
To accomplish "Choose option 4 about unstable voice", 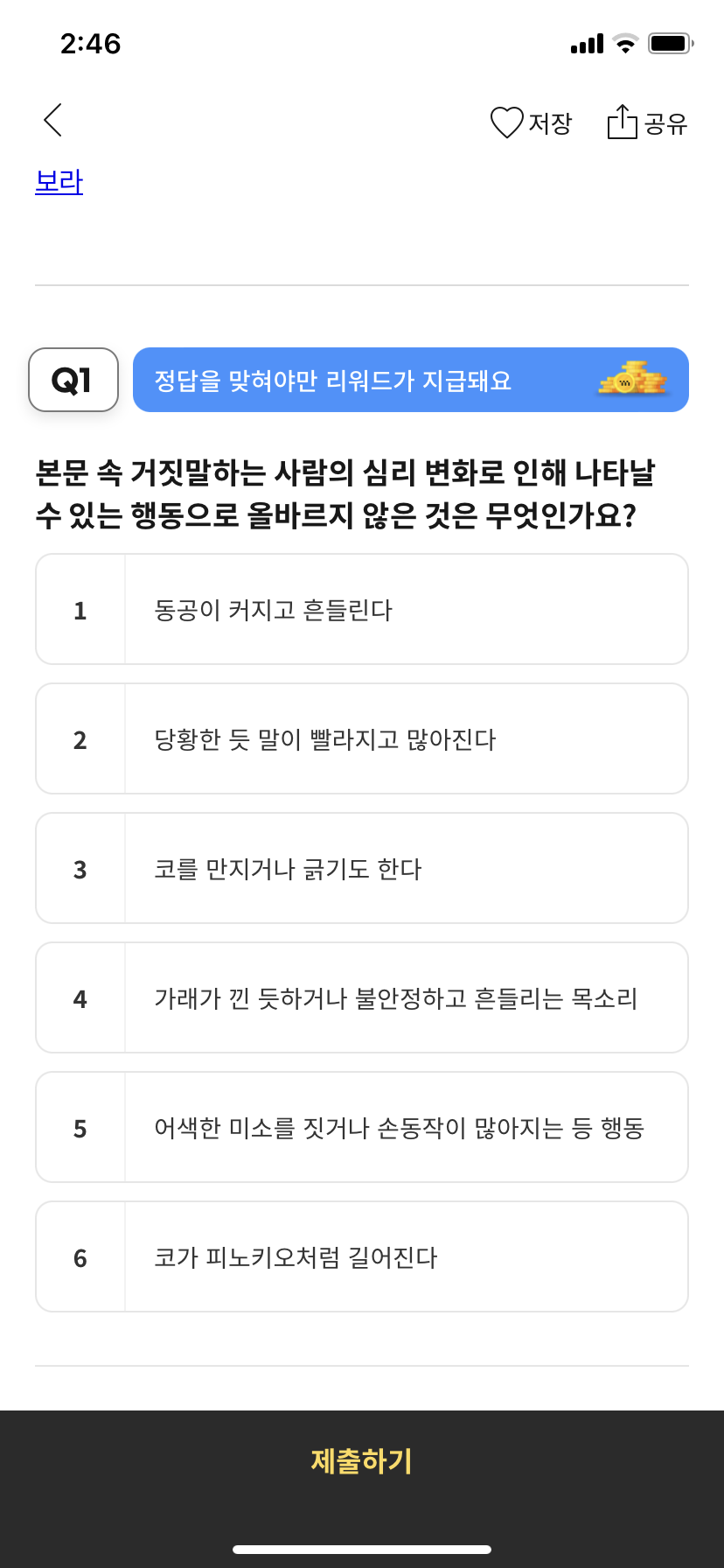I will [362, 997].
